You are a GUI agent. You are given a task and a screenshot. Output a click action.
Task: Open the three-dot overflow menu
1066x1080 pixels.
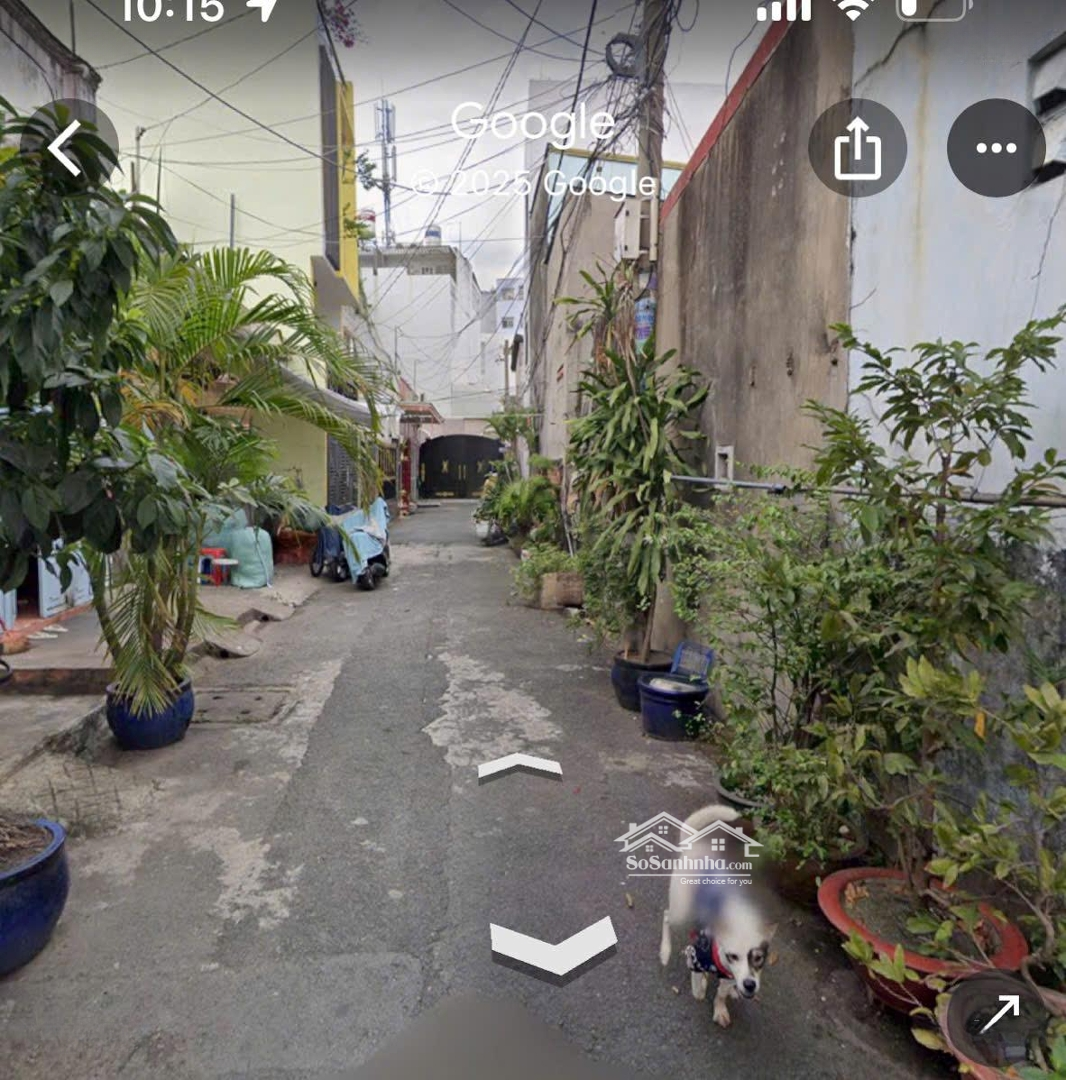point(995,148)
